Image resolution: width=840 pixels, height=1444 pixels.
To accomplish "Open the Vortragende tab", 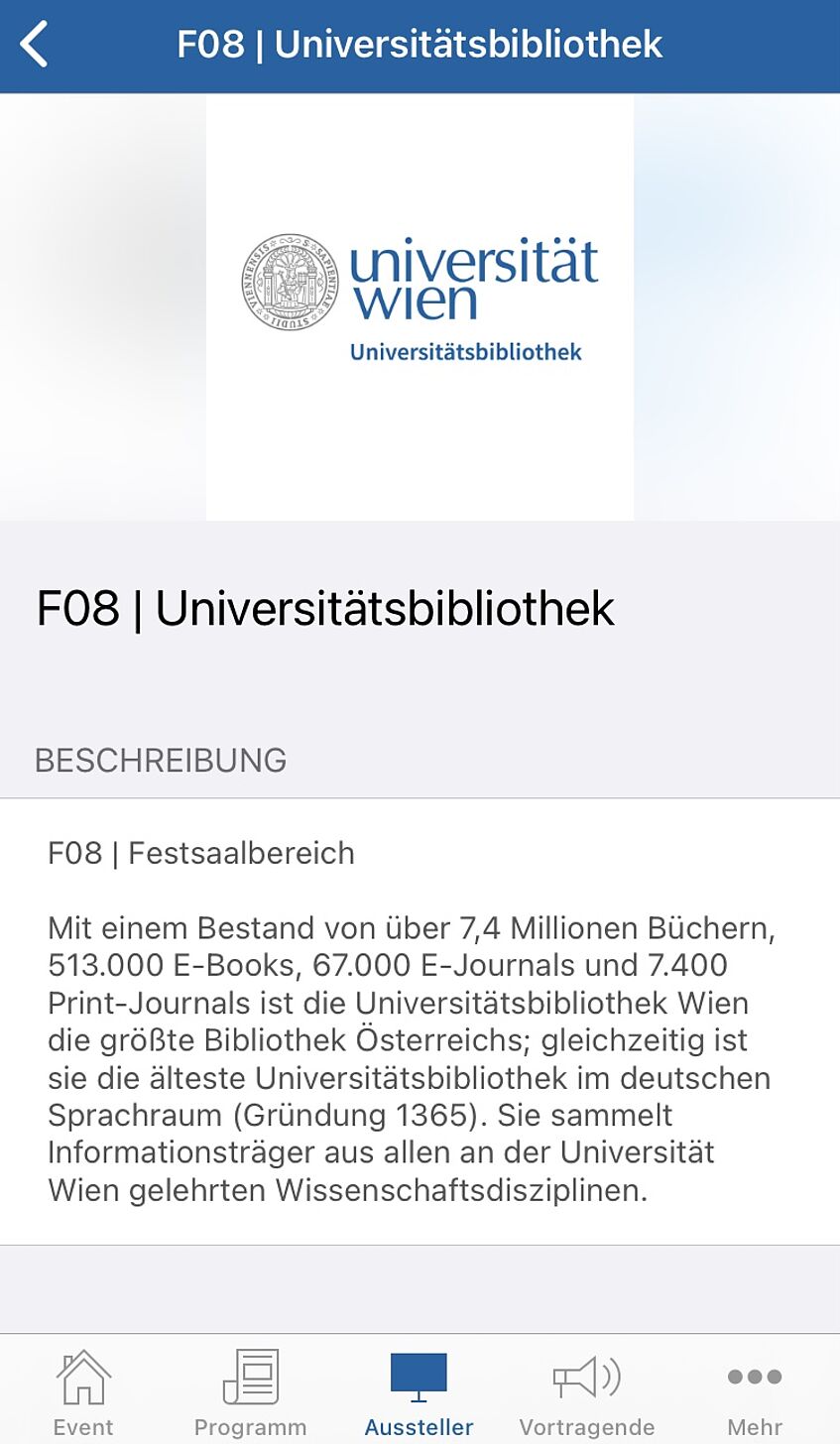I will pos(586,1392).
